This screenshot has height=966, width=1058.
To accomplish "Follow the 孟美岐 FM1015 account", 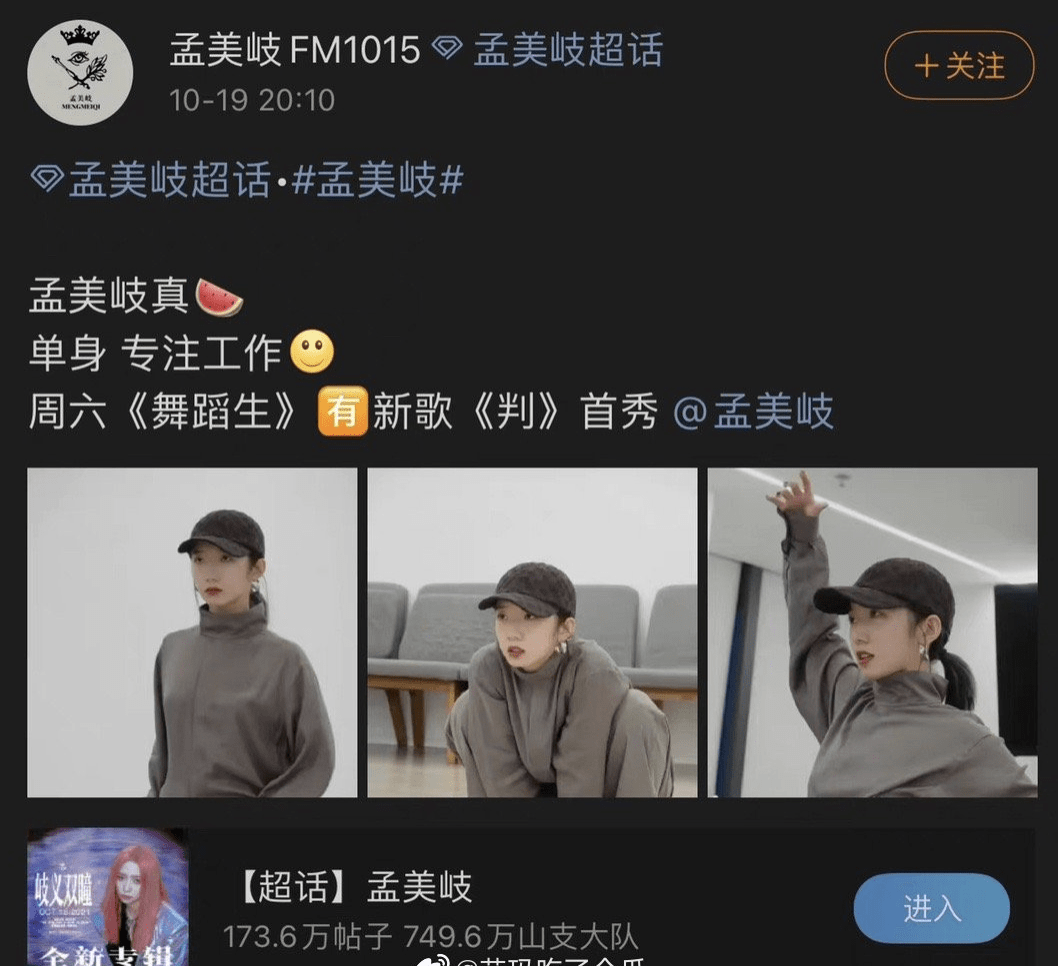I will tap(958, 66).
